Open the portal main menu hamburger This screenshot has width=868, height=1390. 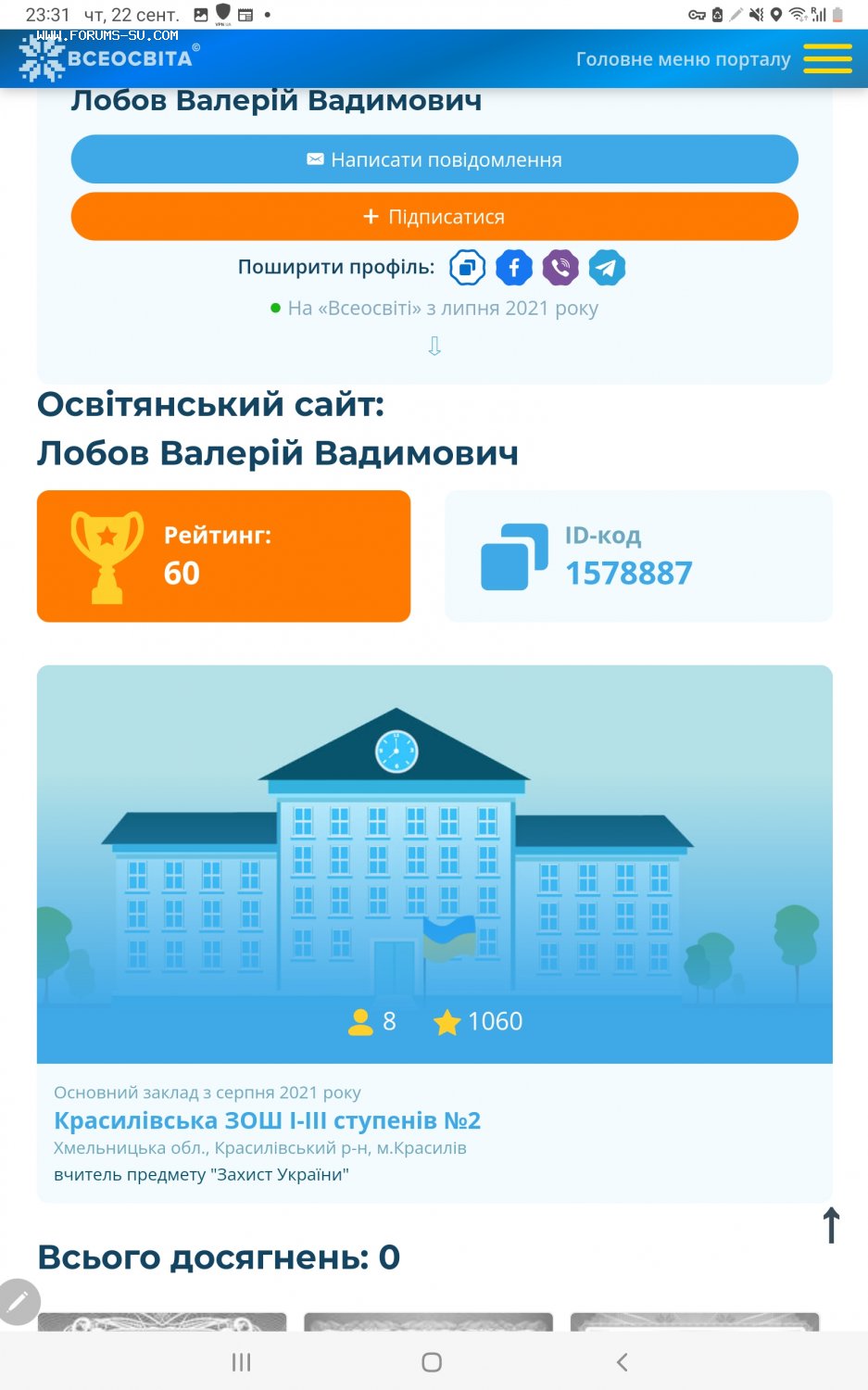(x=827, y=58)
